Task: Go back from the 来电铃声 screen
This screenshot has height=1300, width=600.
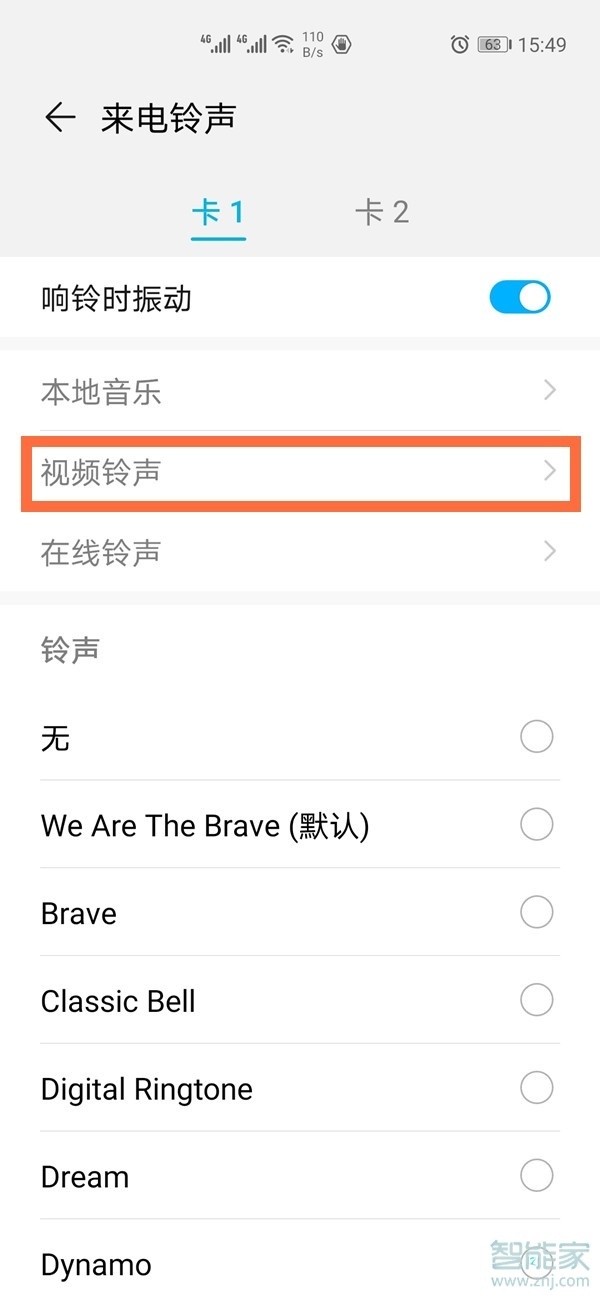Action: point(61,118)
